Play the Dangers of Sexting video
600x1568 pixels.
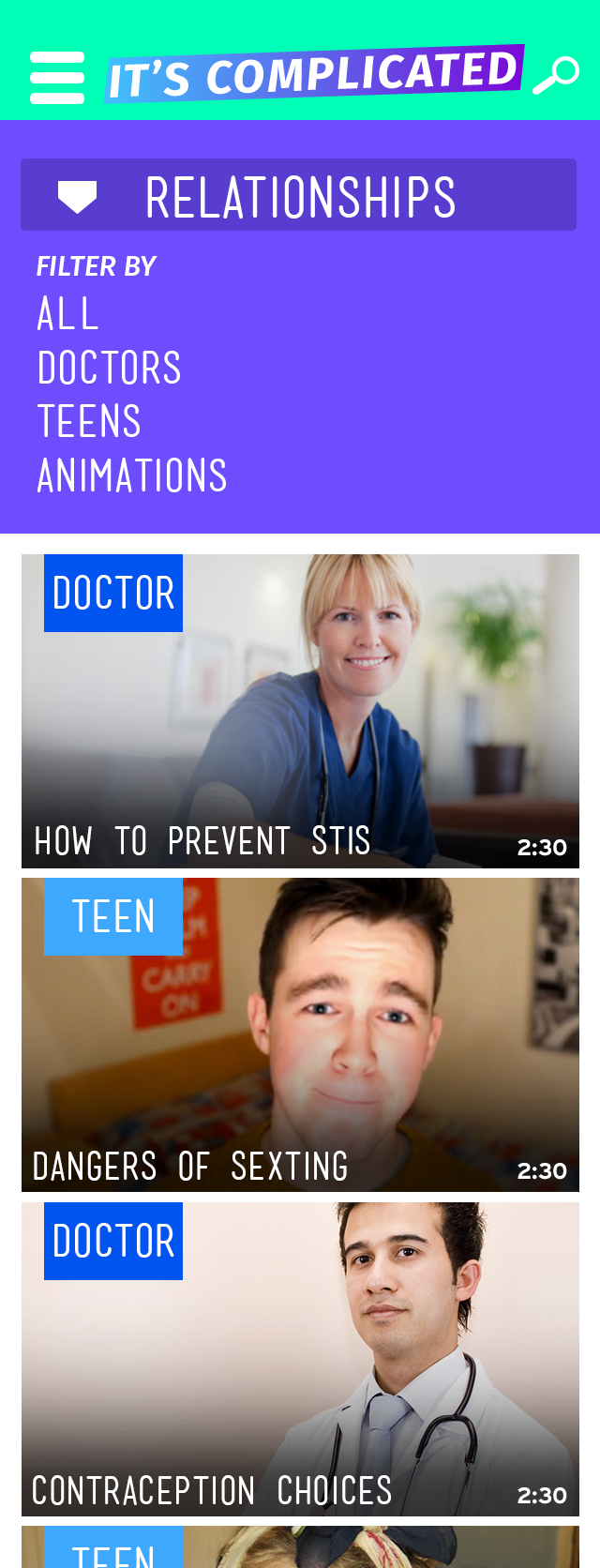[x=300, y=1034]
